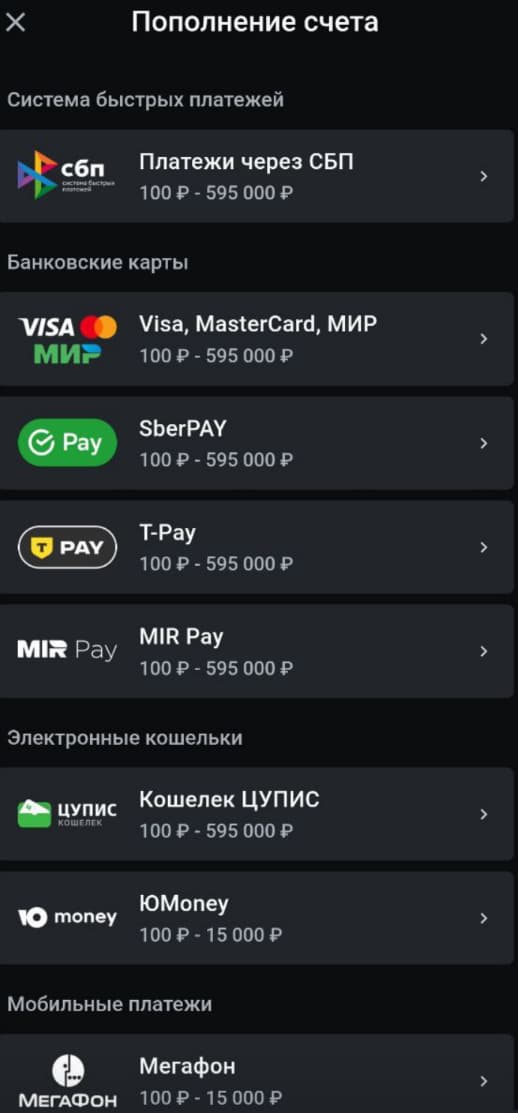Open the MIR Pay option

tap(256, 651)
